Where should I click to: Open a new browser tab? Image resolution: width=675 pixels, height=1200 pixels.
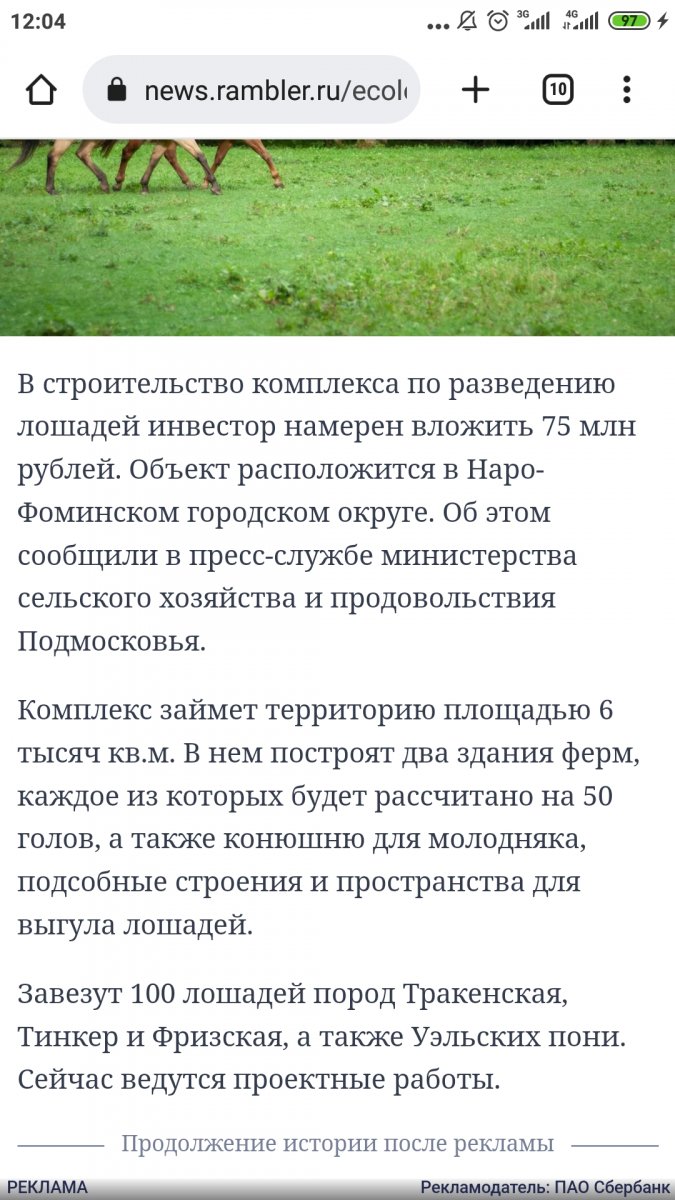[476, 90]
